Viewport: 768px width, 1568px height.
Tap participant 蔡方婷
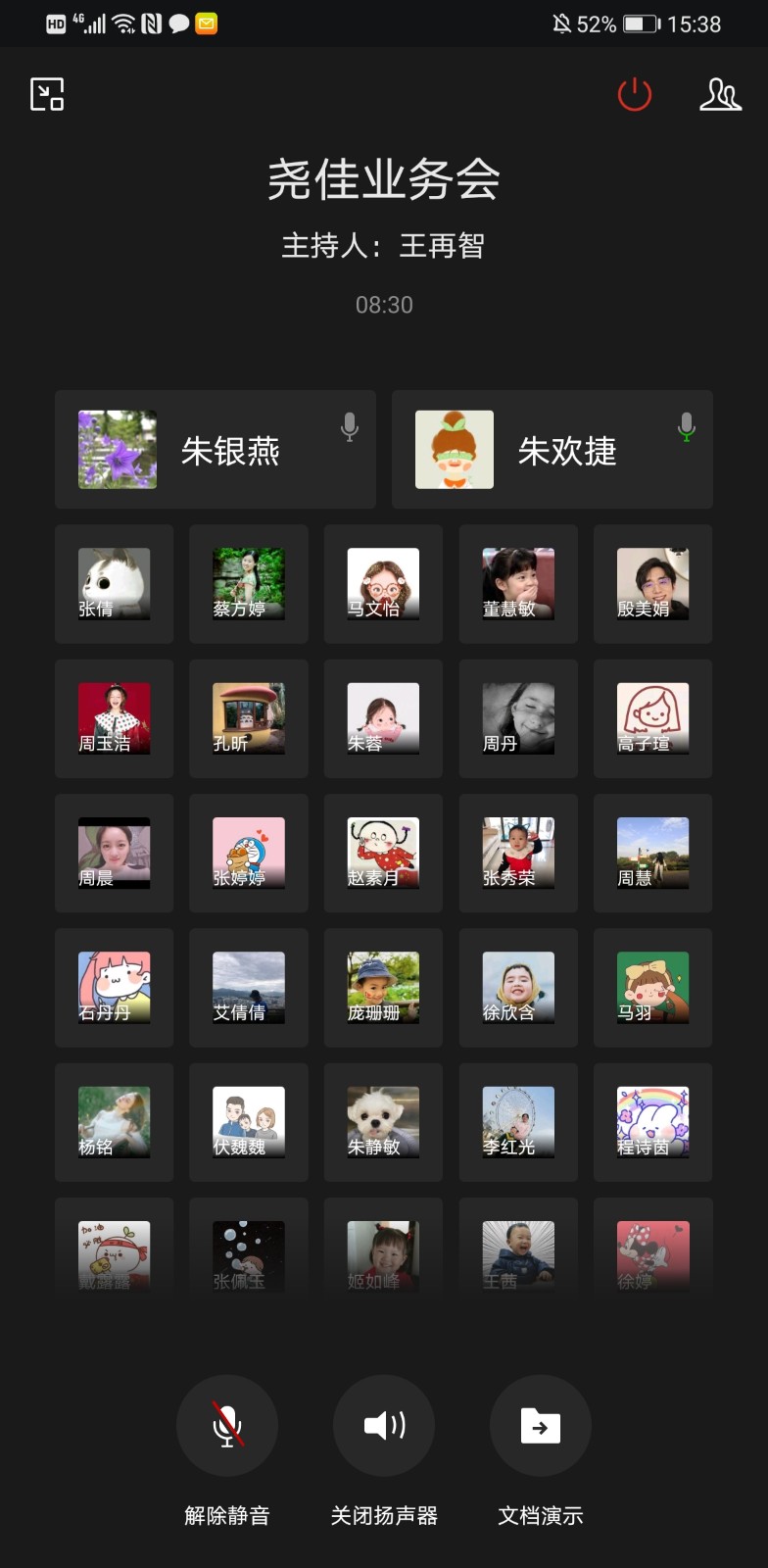(x=249, y=584)
